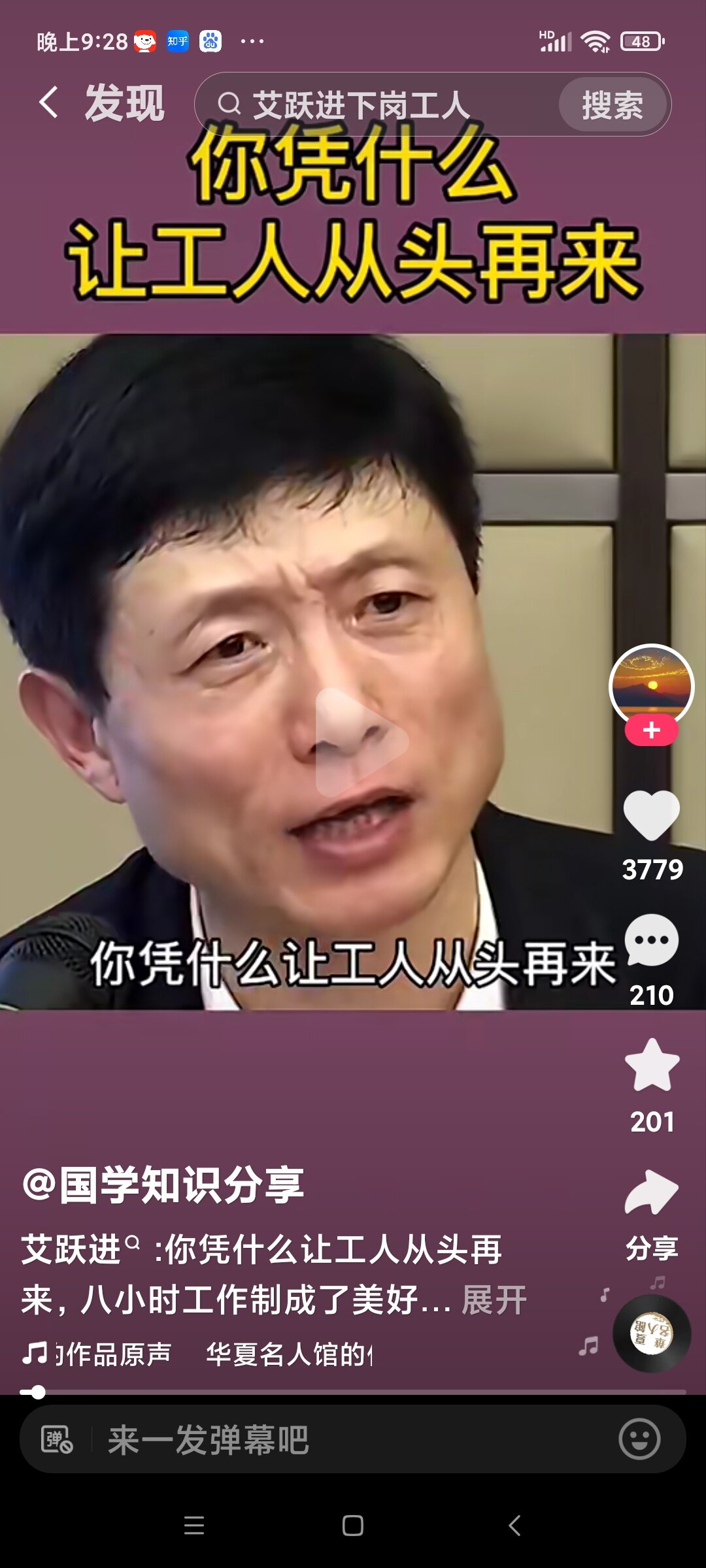
Task: Seek on the video progress bar
Action: click(353, 1392)
